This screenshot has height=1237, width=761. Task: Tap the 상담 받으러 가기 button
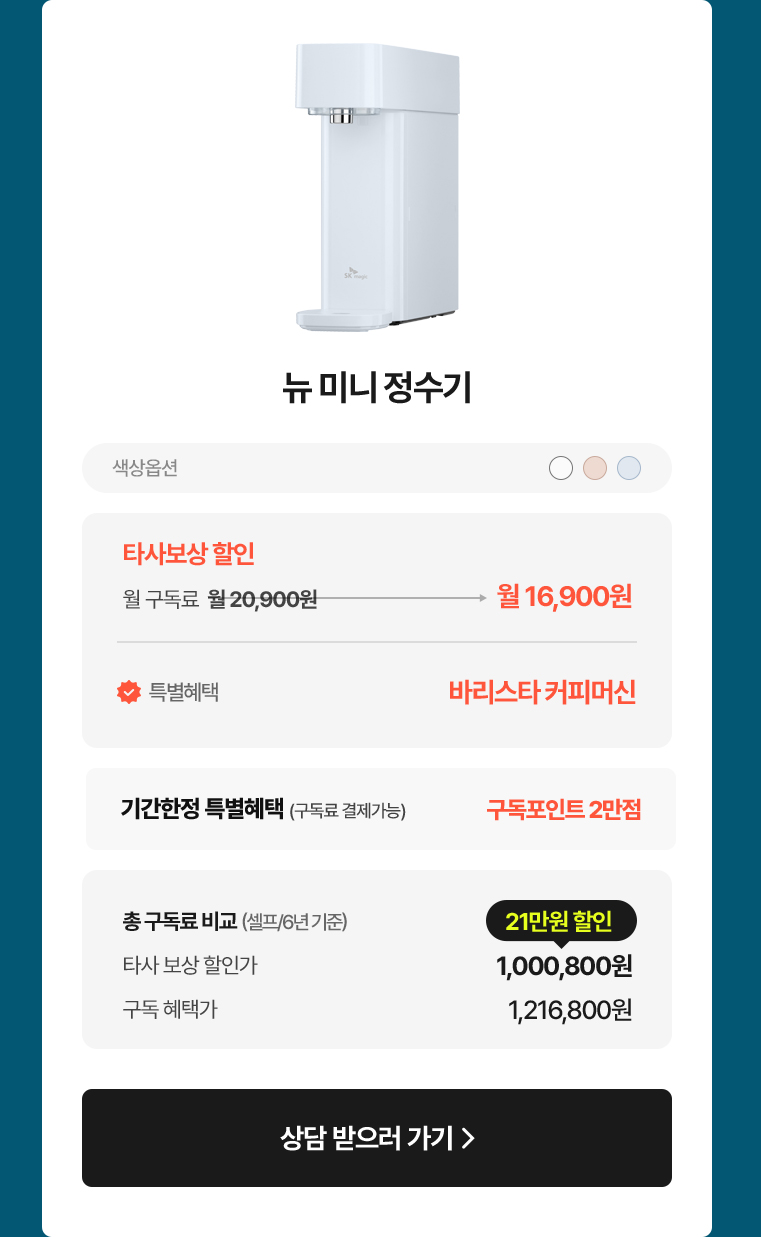pyautogui.click(x=377, y=1138)
